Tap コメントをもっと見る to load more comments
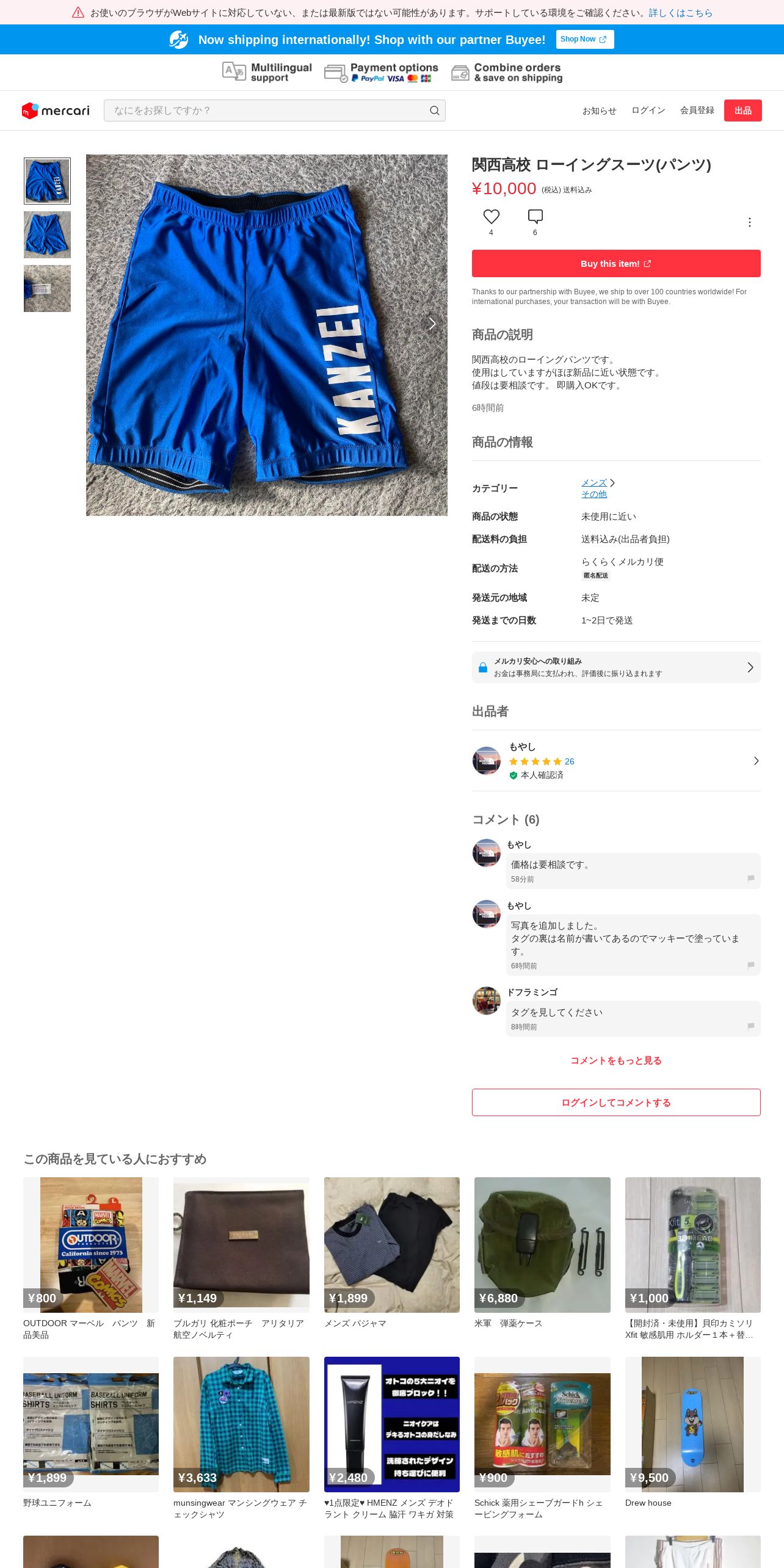 click(615, 1061)
